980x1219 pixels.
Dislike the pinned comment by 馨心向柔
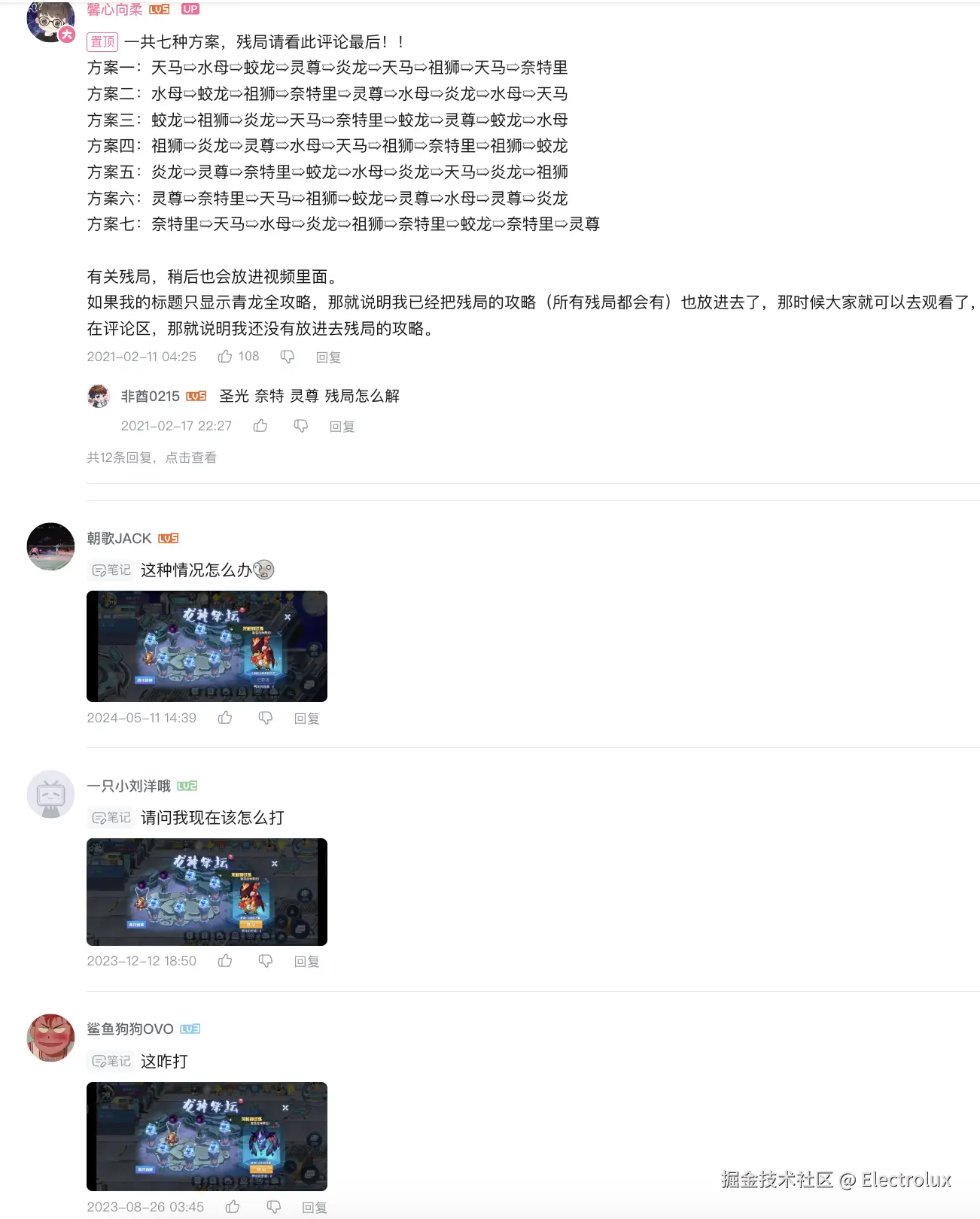point(287,357)
